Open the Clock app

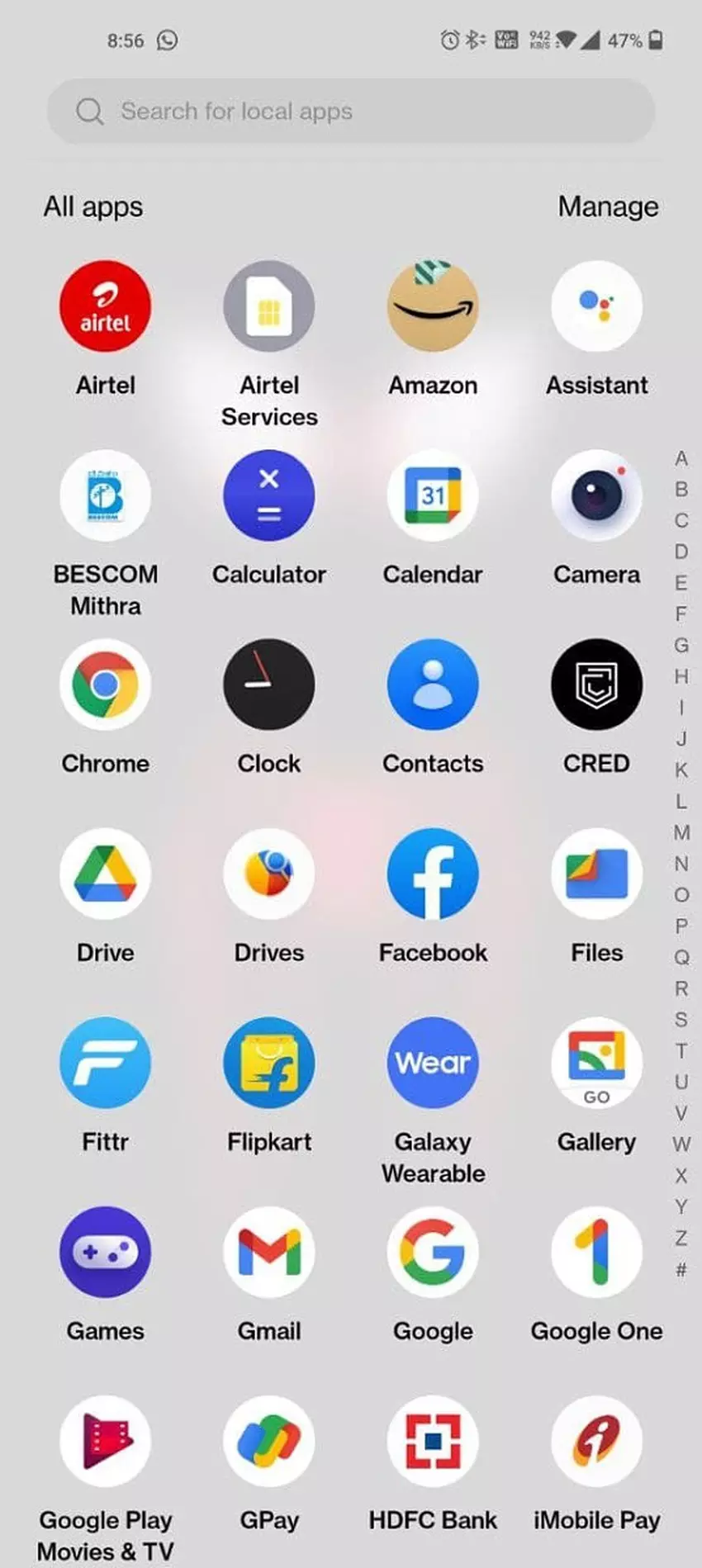pyautogui.click(x=268, y=685)
